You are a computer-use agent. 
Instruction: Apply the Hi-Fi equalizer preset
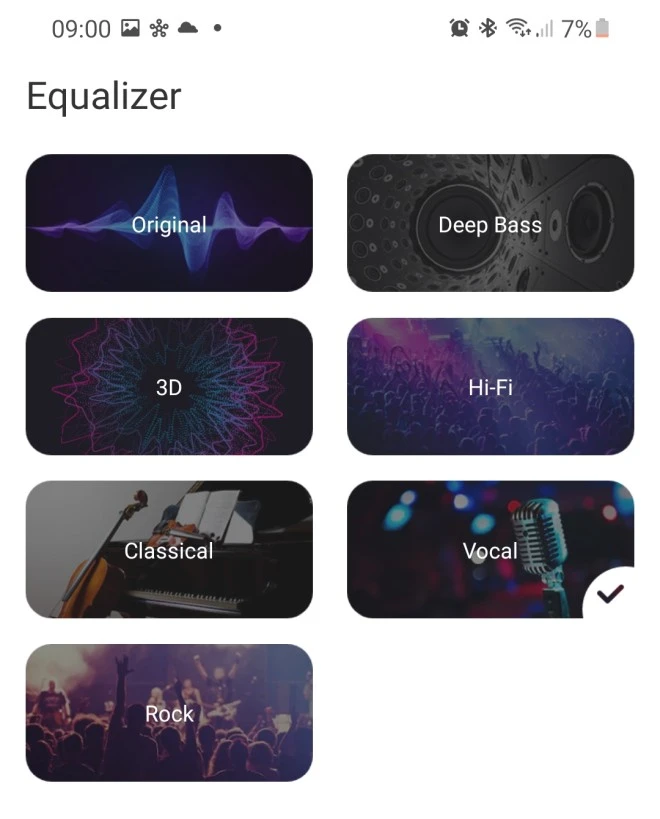(490, 386)
